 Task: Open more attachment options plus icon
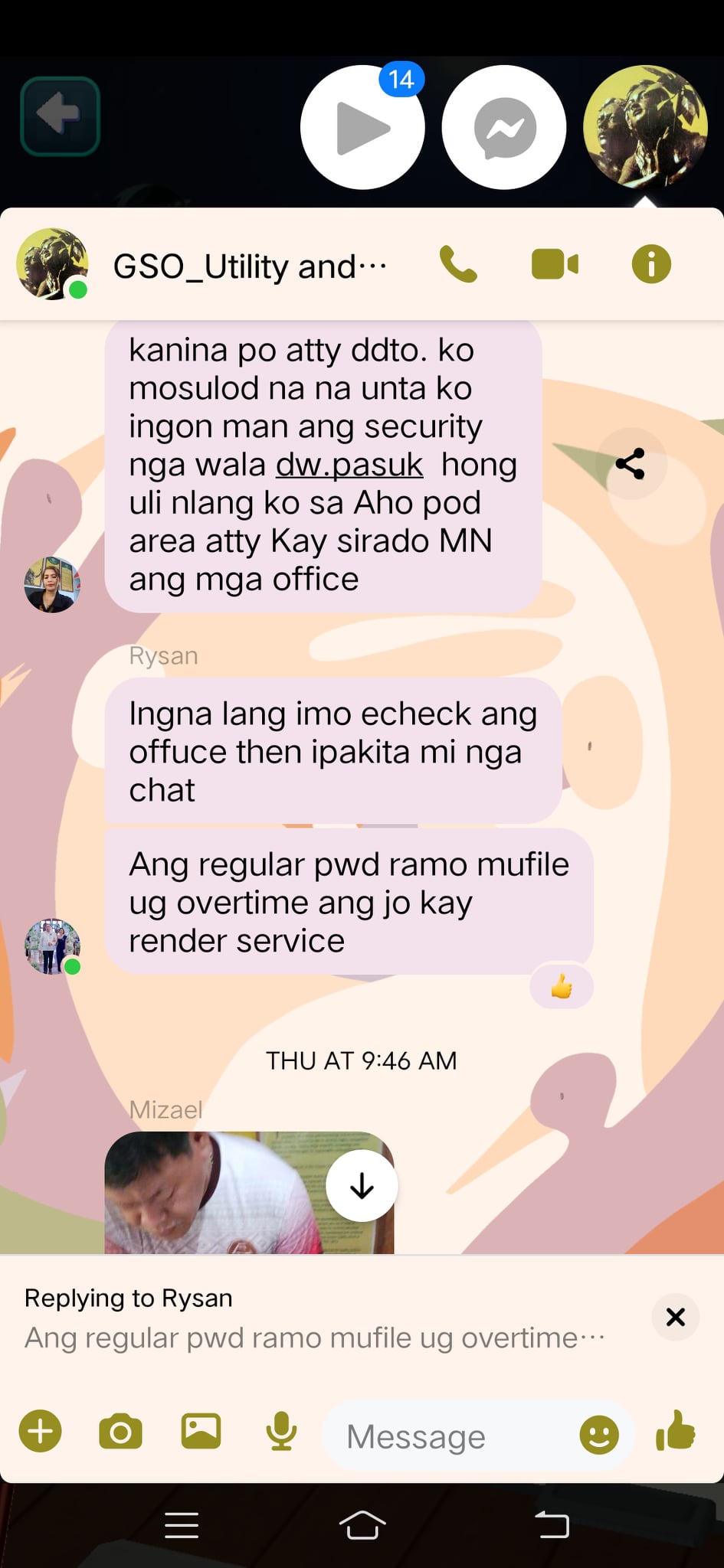click(x=41, y=1431)
